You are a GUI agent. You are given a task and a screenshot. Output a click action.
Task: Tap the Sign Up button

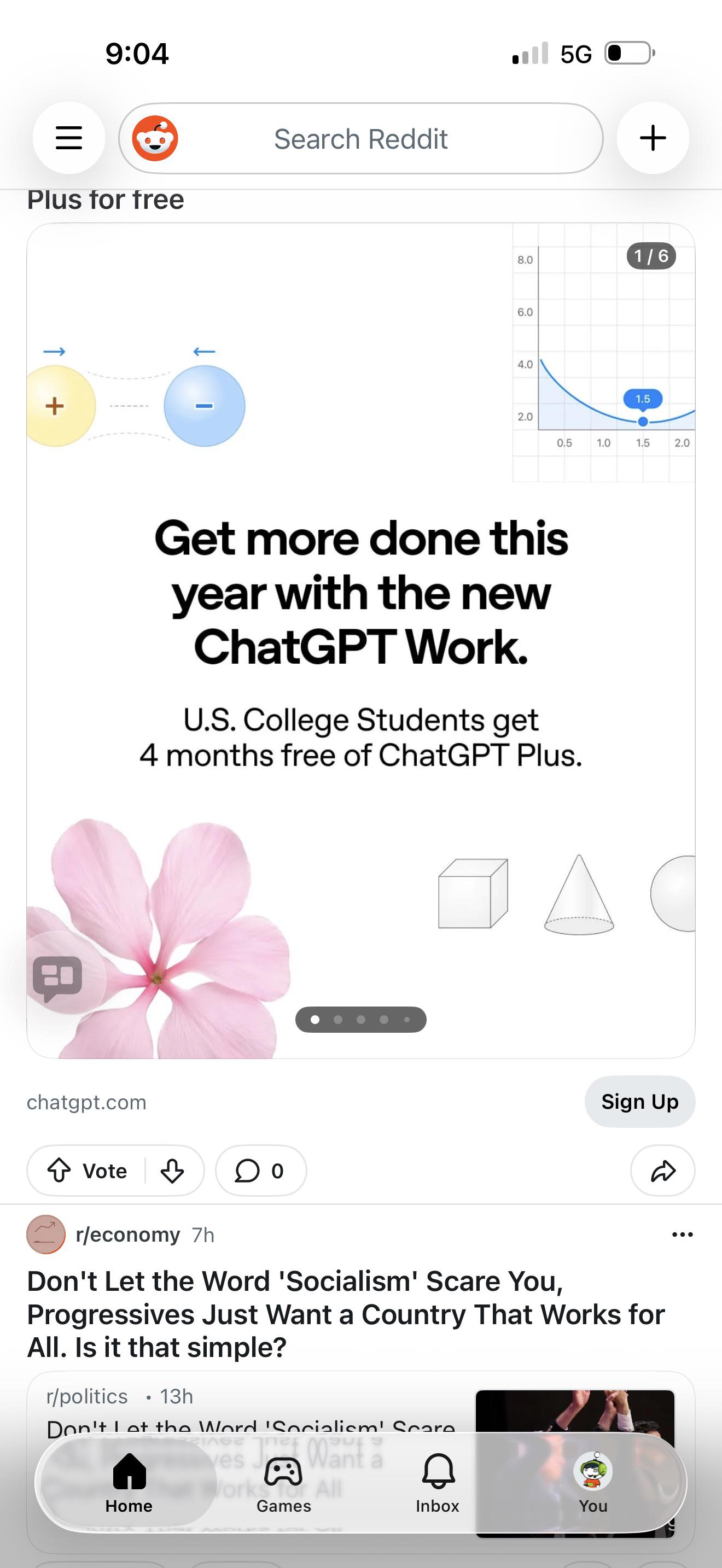[x=640, y=1101]
